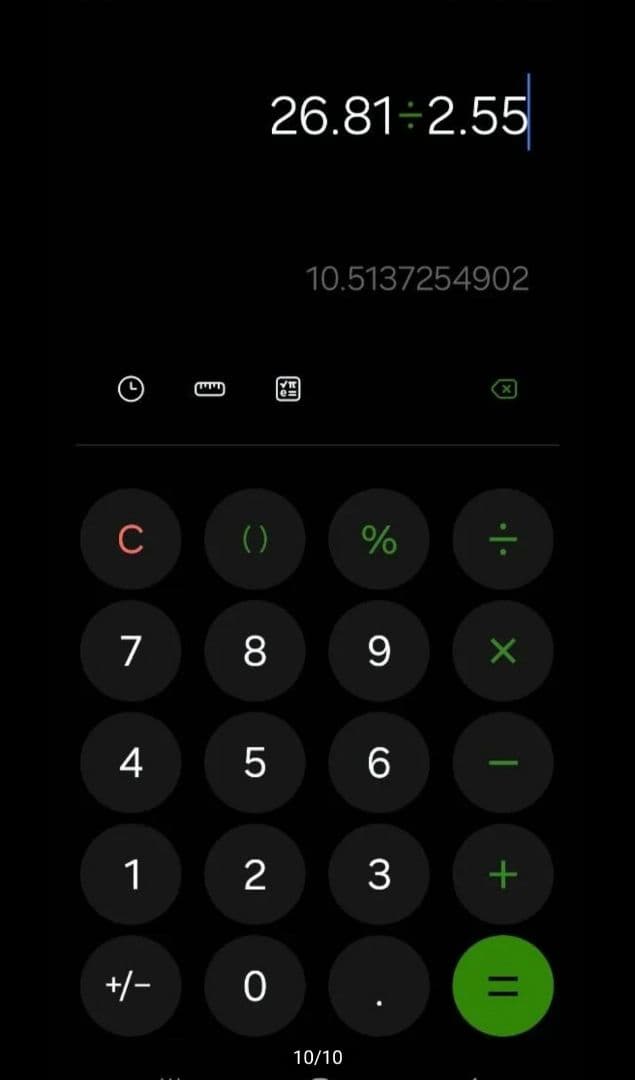Select the plus operator
Viewport: 635px width, 1080px height.
pyautogui.click(x=503, y=875)
